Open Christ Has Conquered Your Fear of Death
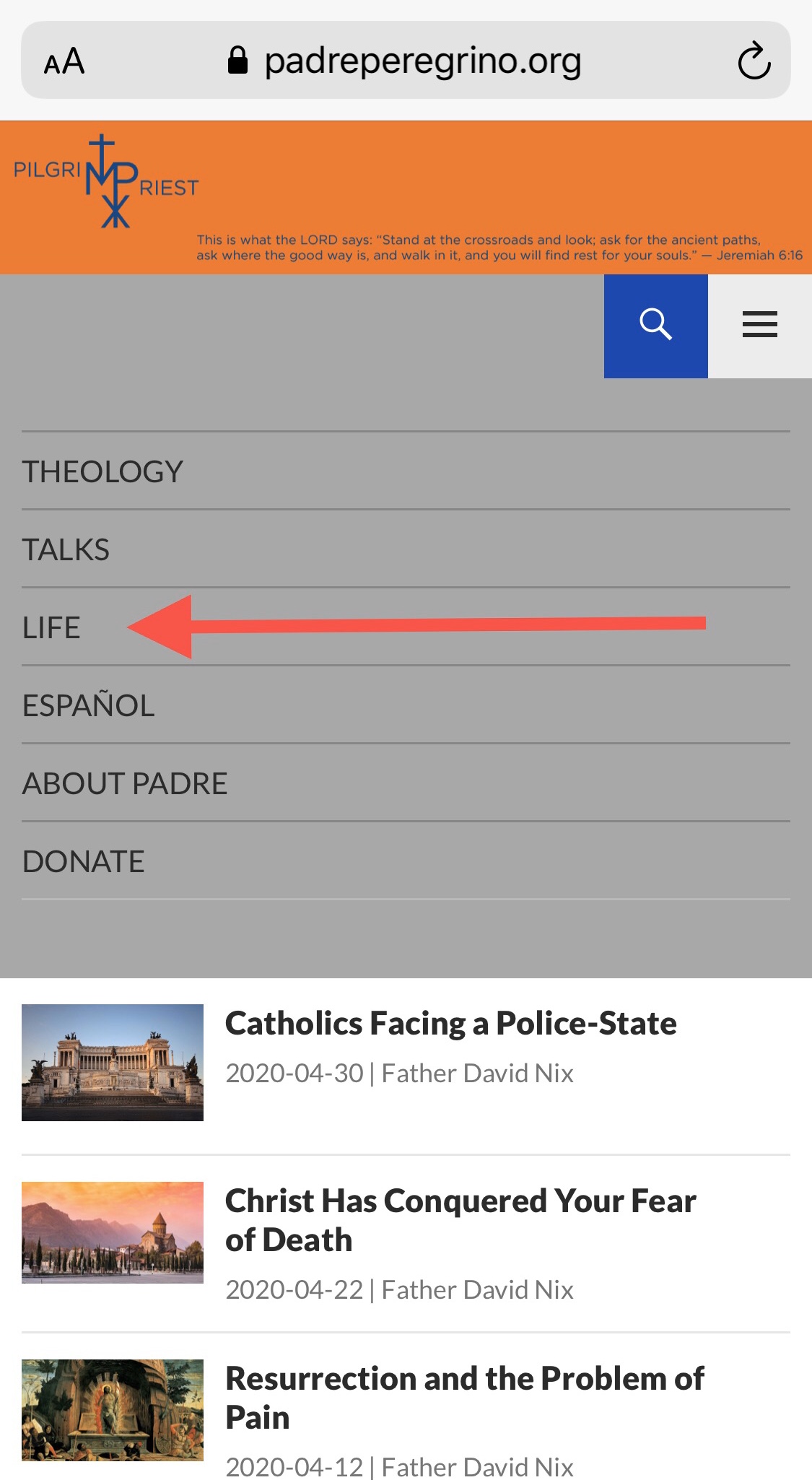 tap(460, 1221)
